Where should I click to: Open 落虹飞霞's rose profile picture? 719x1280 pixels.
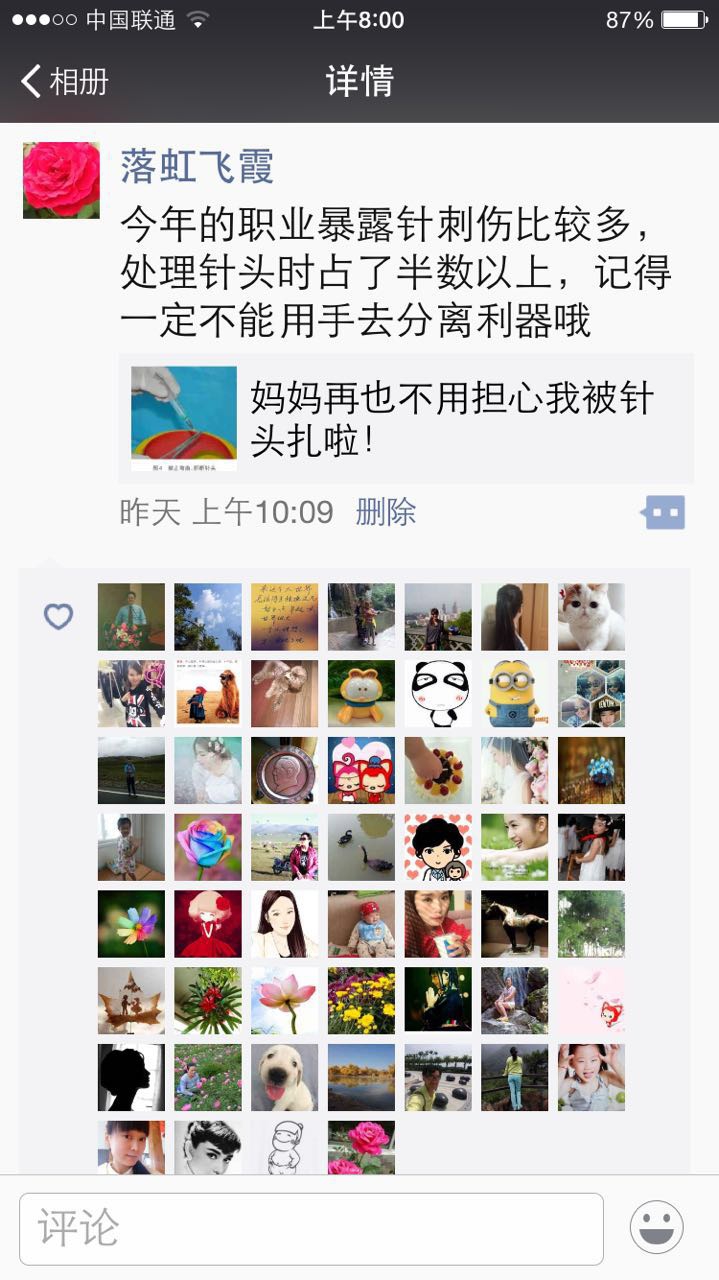click(61, 180)
